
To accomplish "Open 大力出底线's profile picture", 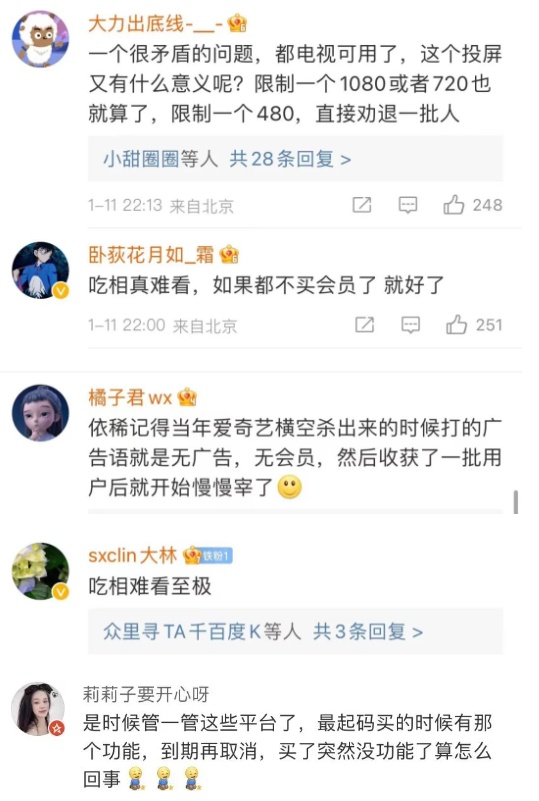I will point(40,39).
